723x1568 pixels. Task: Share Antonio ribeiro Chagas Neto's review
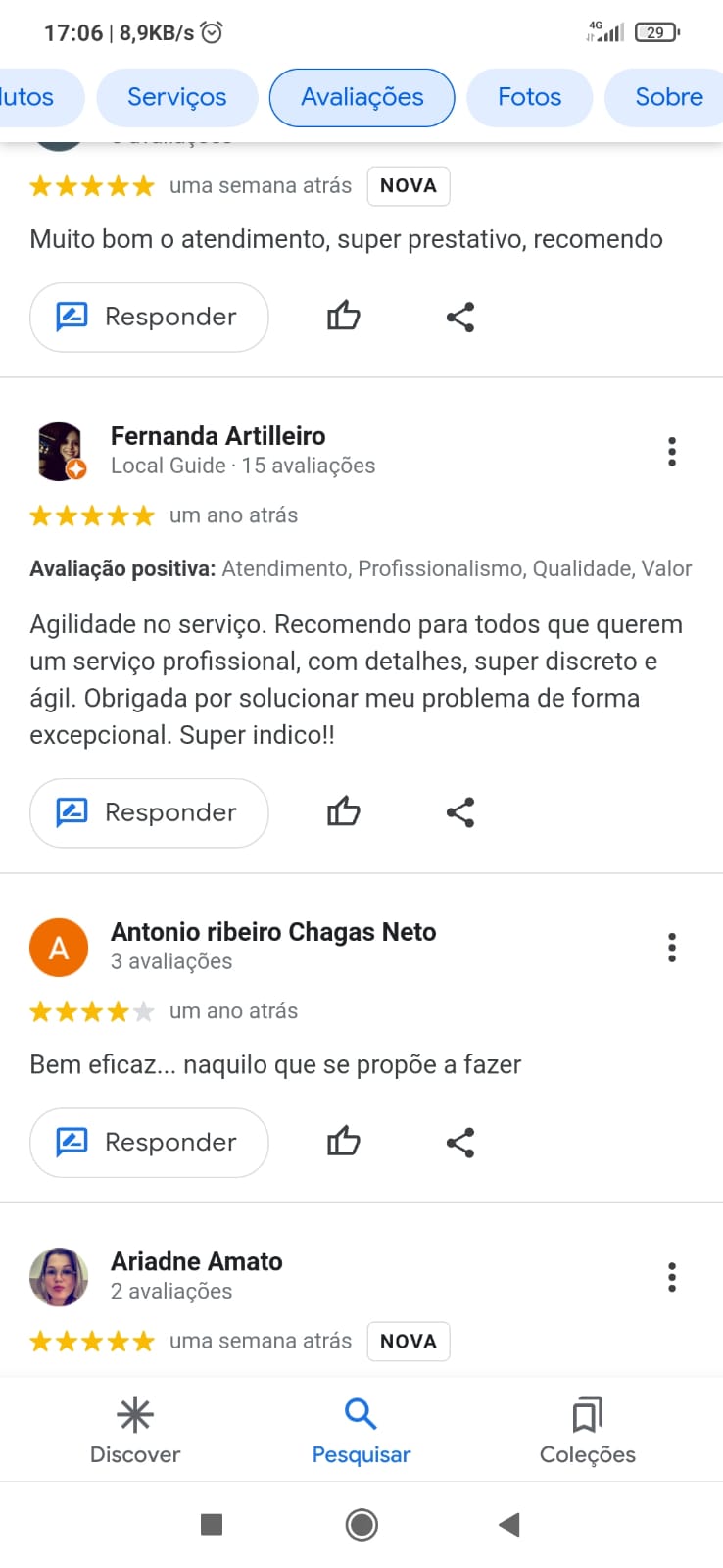(460, 1142)
